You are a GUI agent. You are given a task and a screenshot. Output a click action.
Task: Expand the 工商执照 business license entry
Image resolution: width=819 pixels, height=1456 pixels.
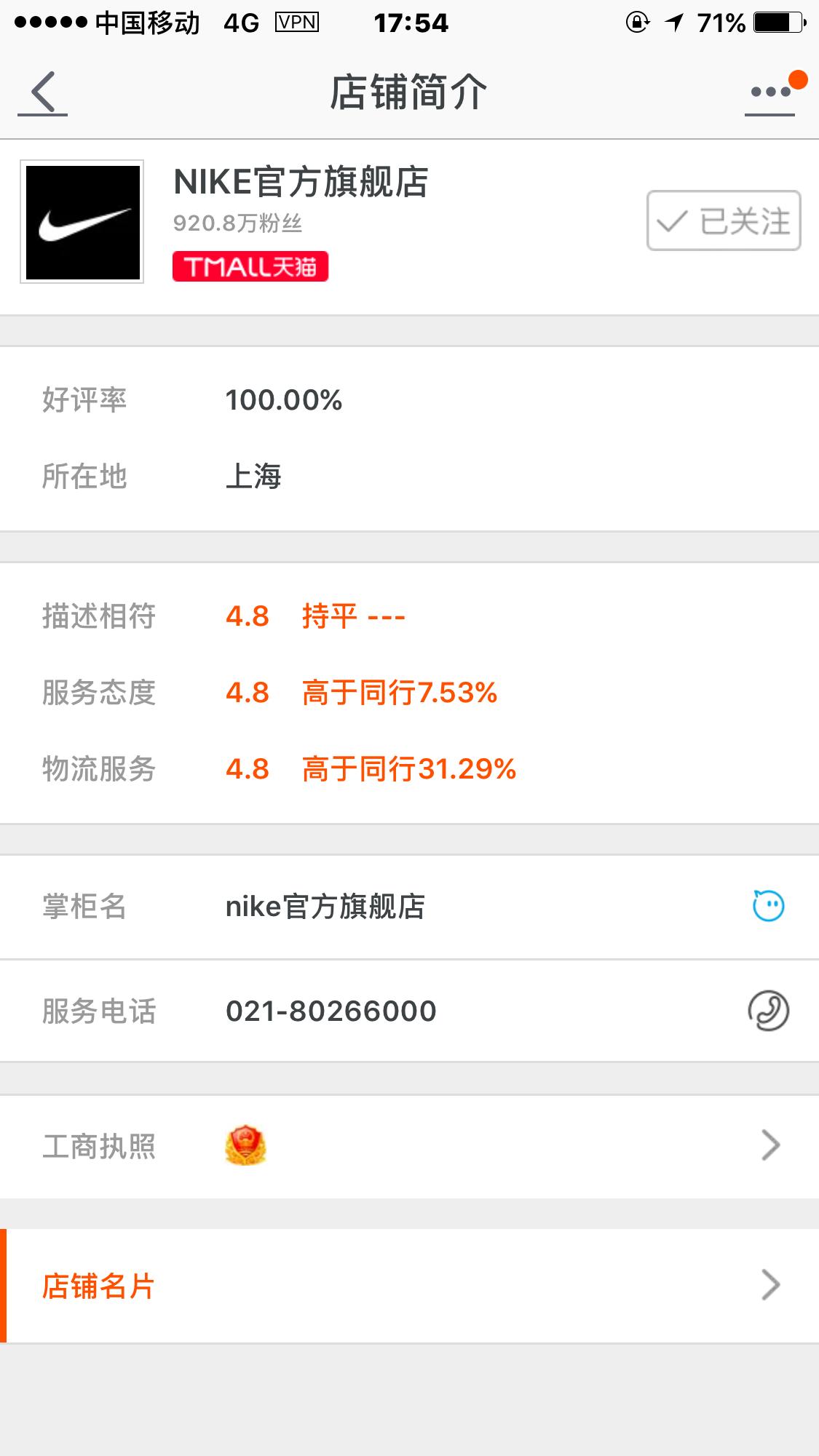point(768,1146)
